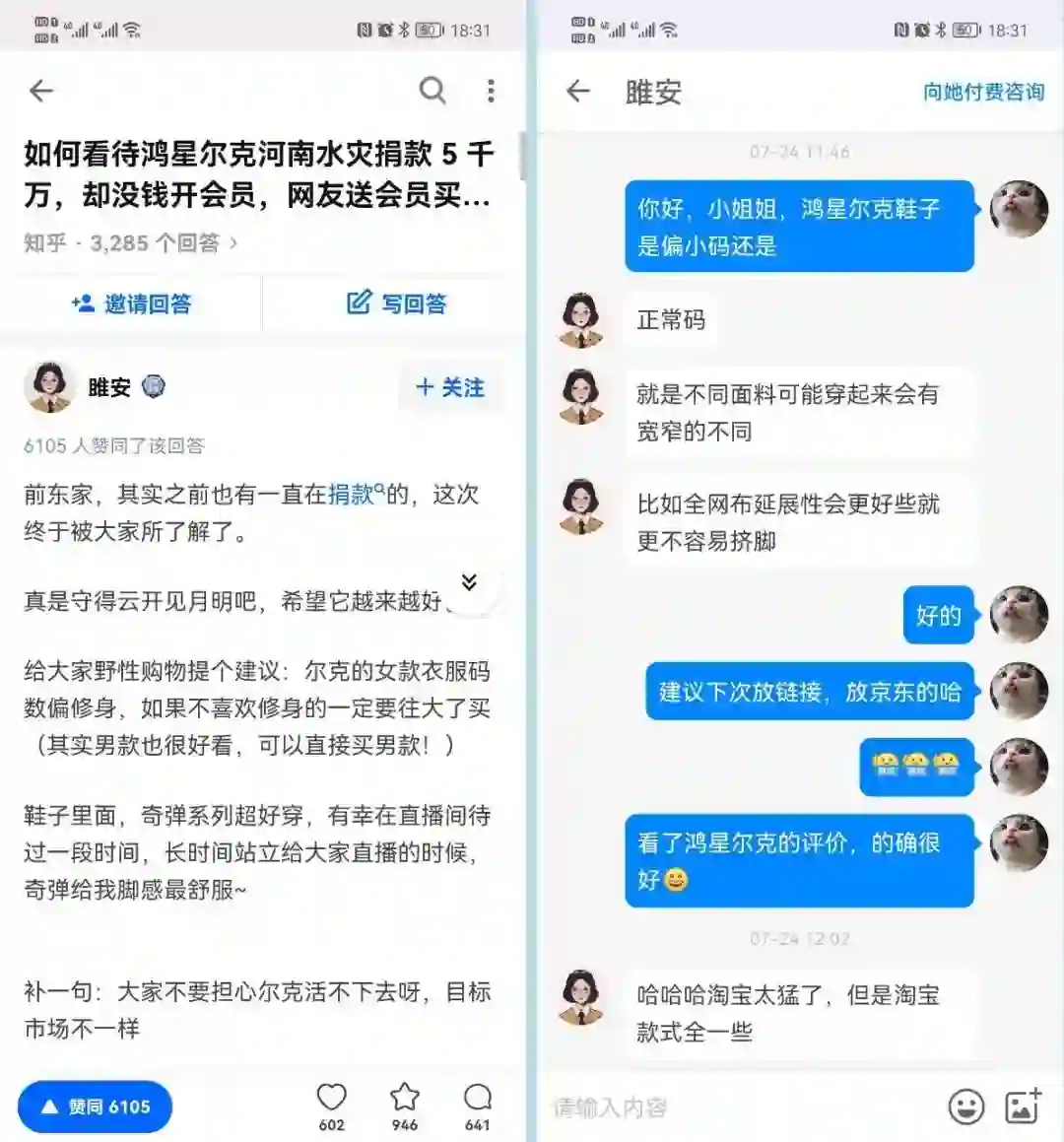
Task: Focus the 请输入内容 message input
Action: tap(729, 1108)
